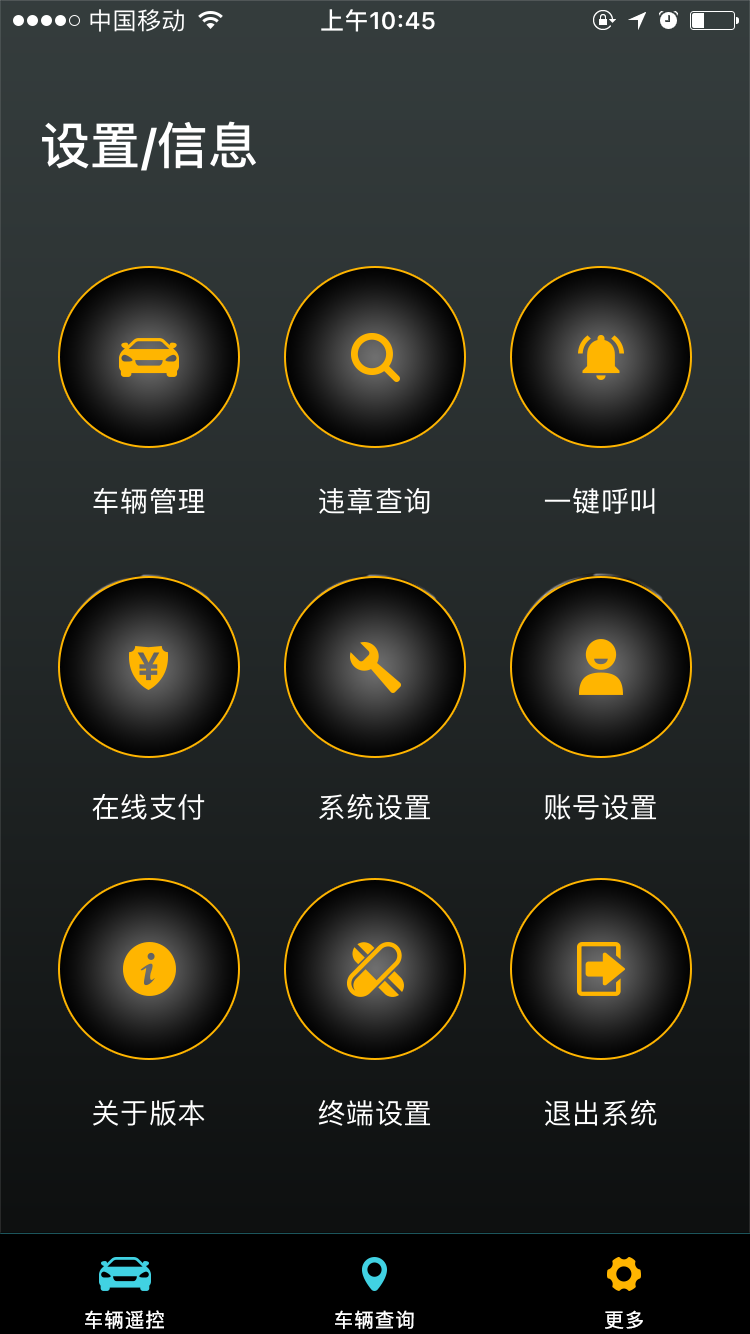750x1334 pixels.
Task: Open 系统设置 wrench settings
Action: (375, 667)
